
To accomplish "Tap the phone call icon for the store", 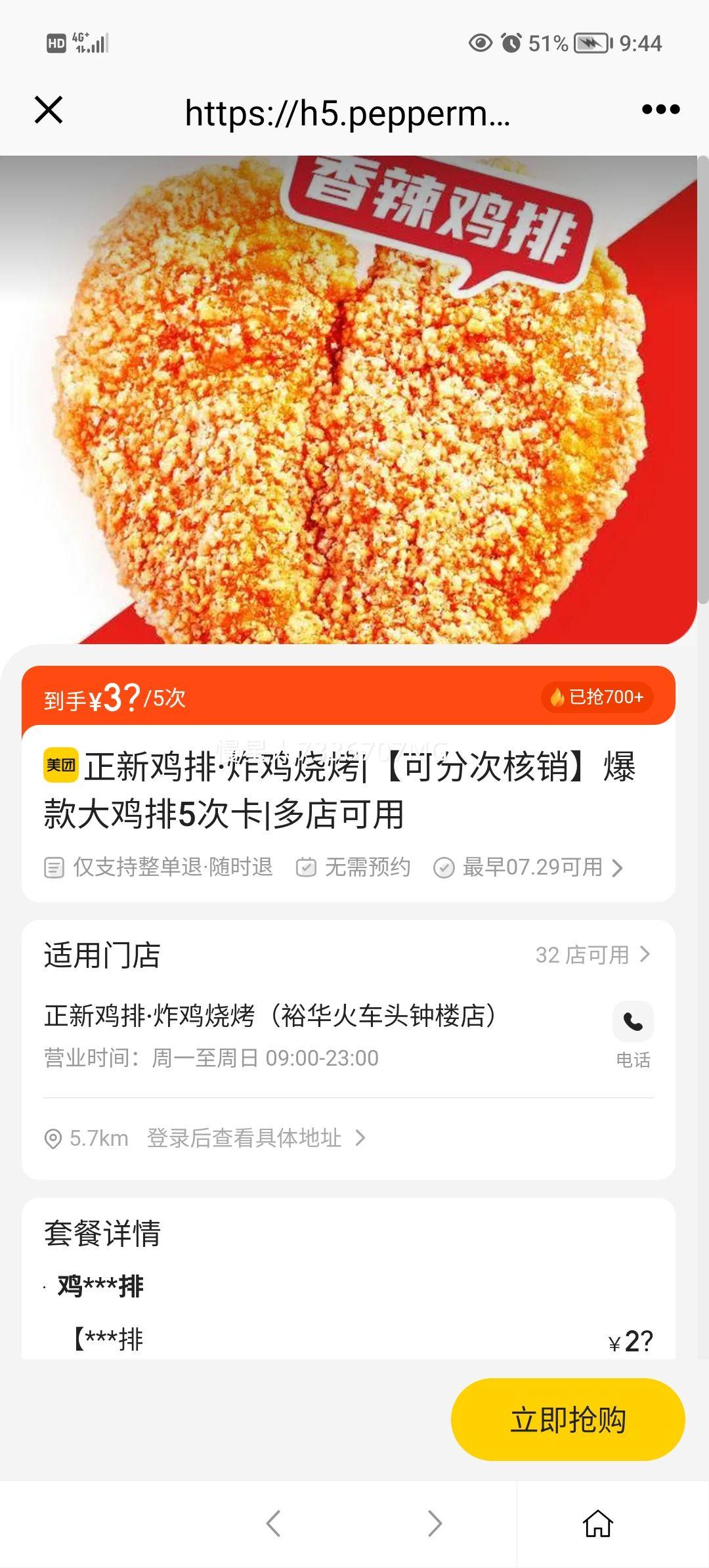I will 632,1021.
